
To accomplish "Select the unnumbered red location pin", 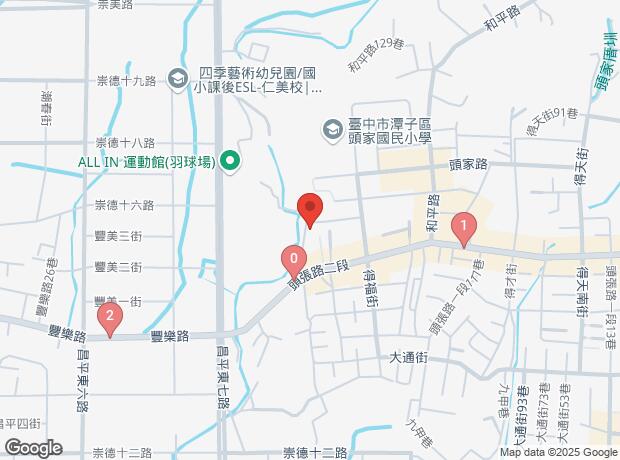I will coord(309,210).
